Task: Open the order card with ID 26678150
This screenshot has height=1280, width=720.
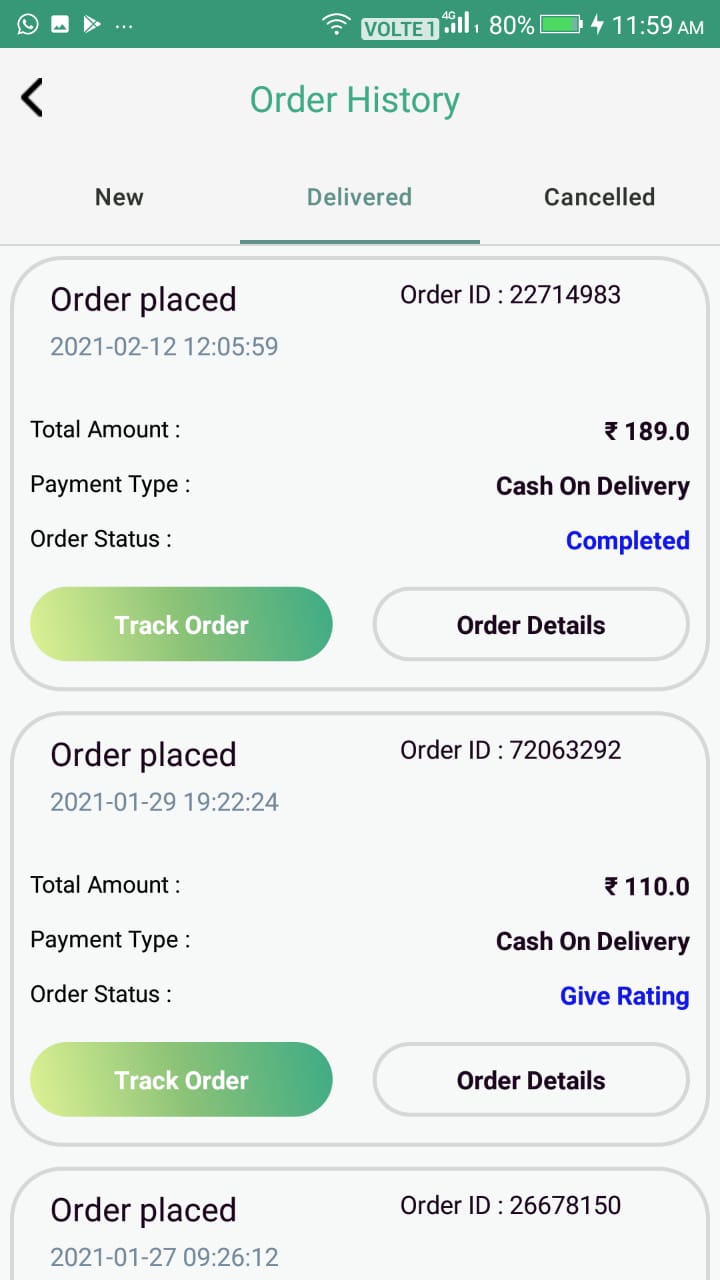Action: (360, 1225)
